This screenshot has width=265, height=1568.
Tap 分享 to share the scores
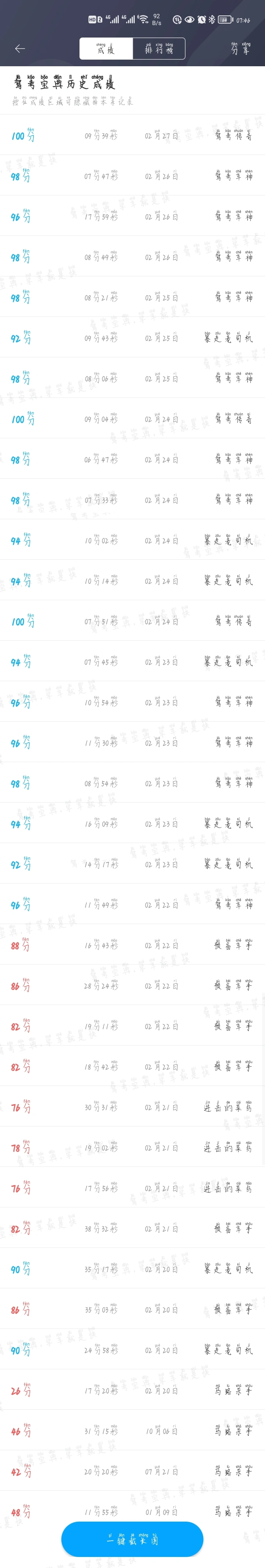point(240,49)
